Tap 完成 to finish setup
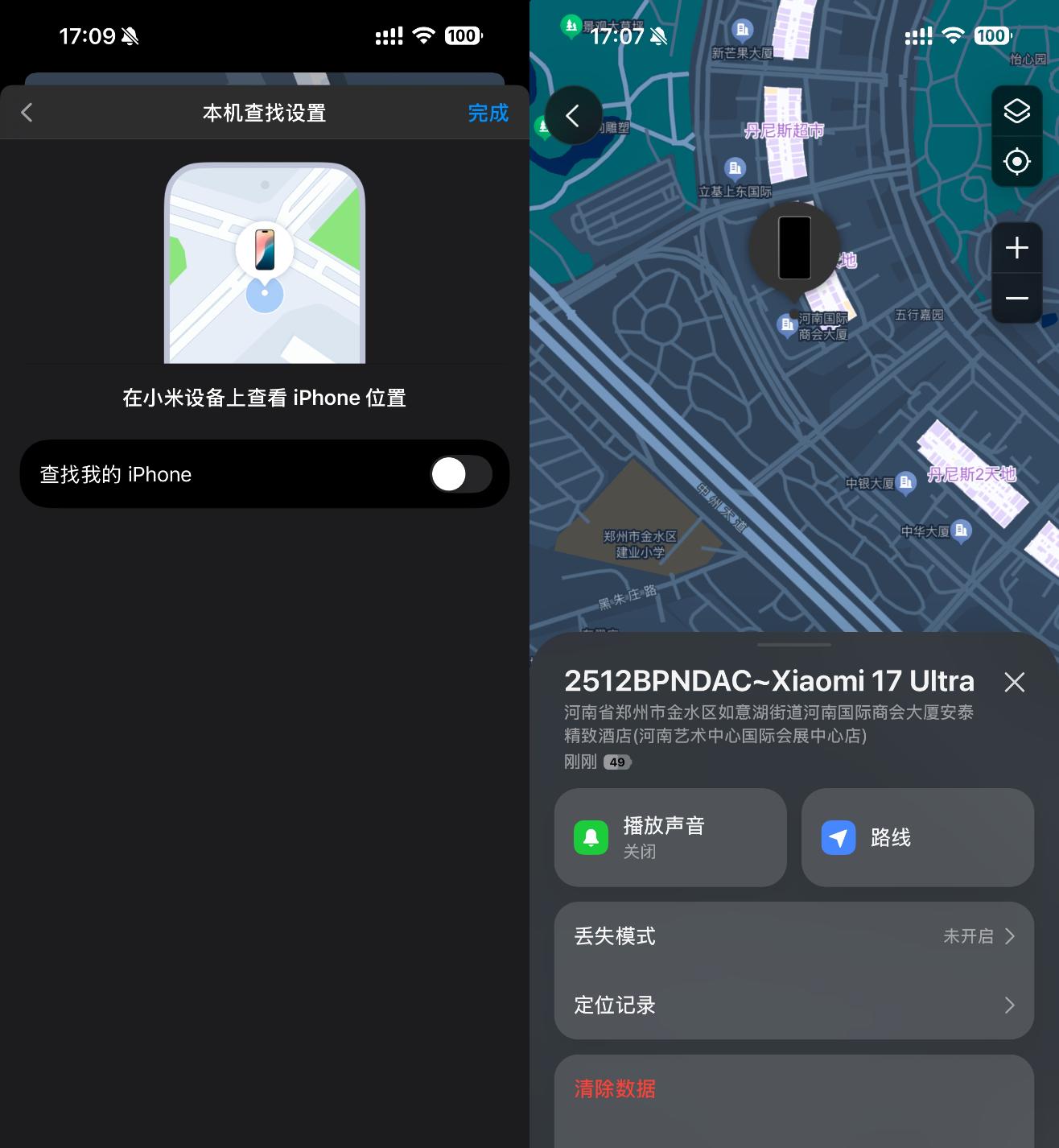 coord(487,113)
